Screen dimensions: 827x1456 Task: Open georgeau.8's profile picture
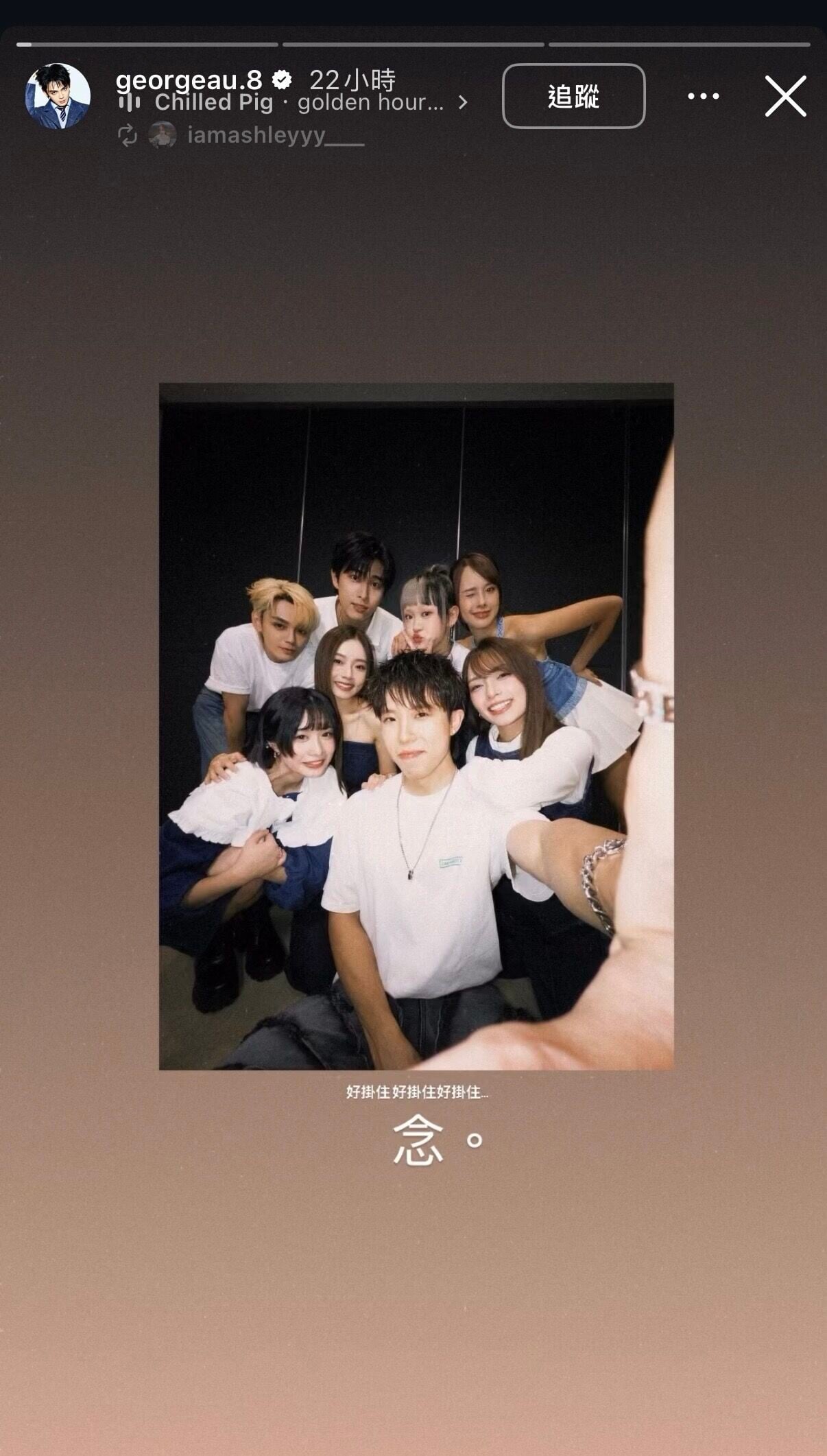tap(58, 96)
